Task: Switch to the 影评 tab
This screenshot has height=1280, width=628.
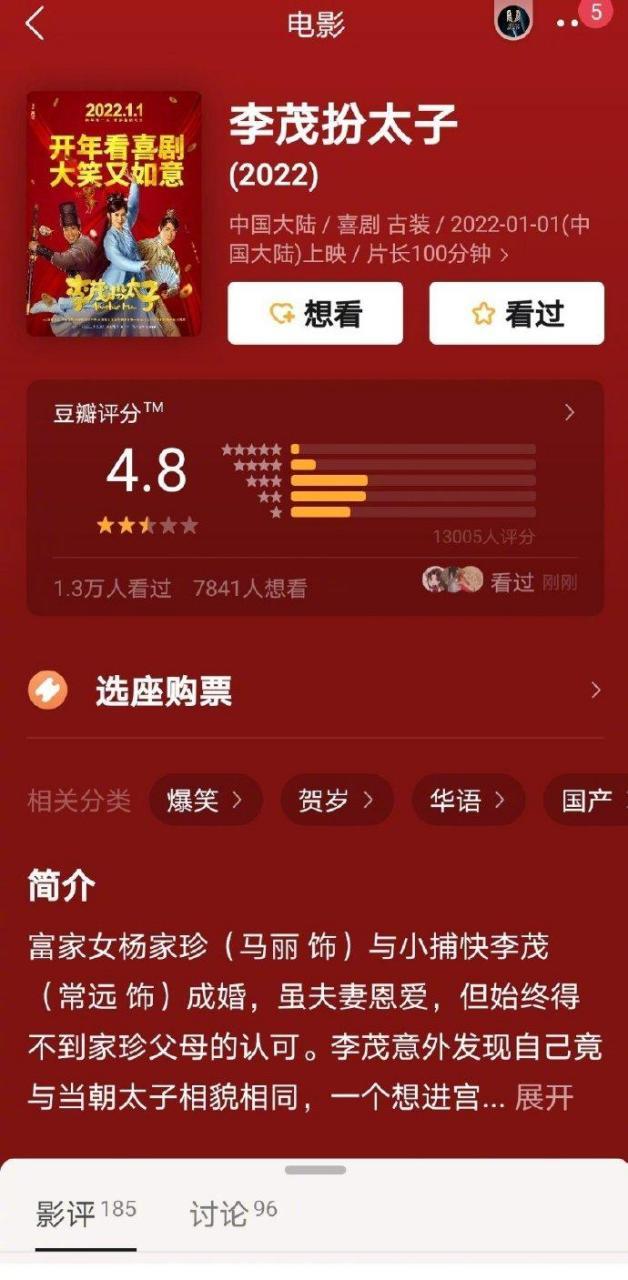Action: pyautogui.click(x=85, y=1214)
